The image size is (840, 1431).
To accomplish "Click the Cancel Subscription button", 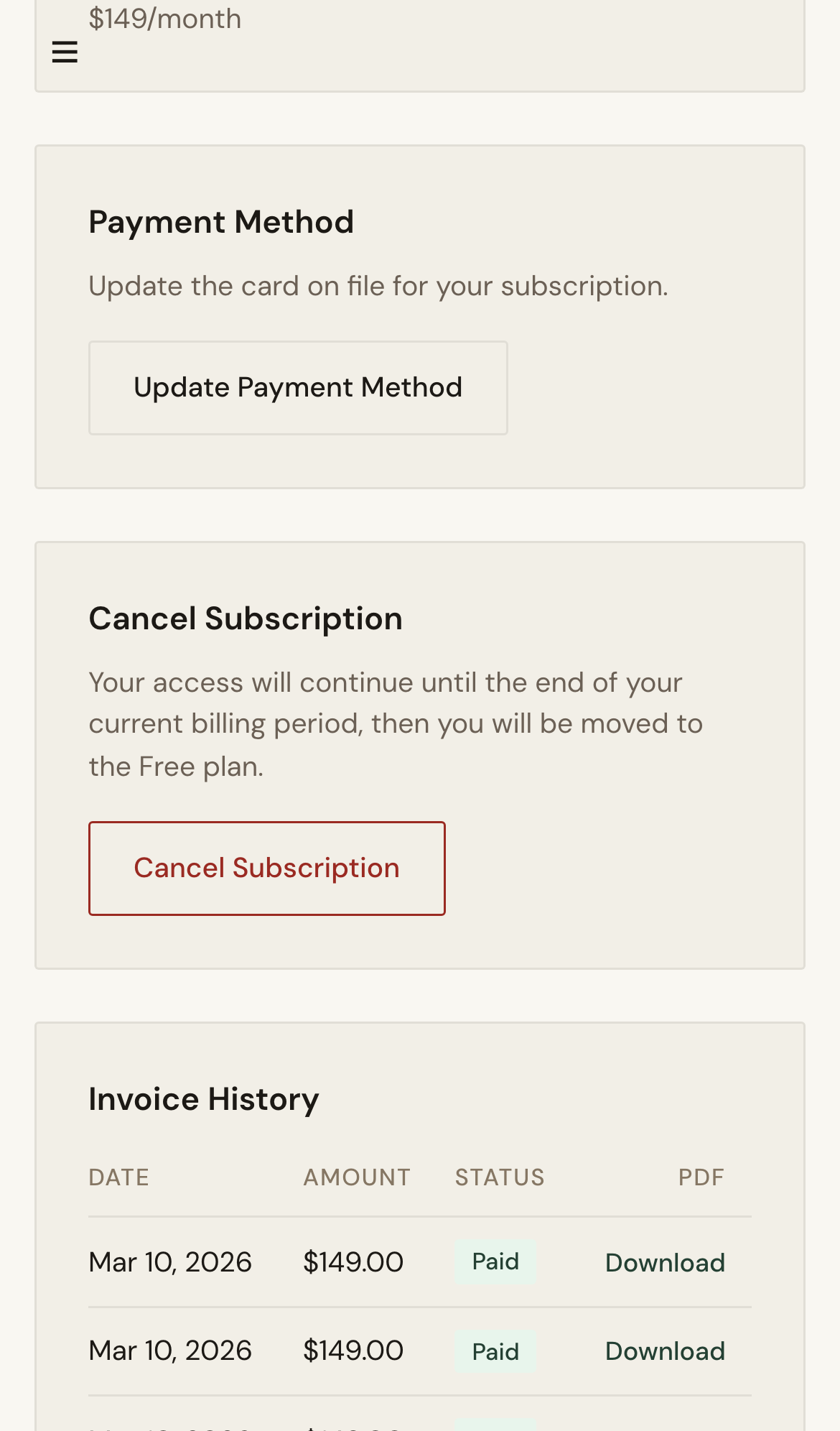I will coord(266,868).
